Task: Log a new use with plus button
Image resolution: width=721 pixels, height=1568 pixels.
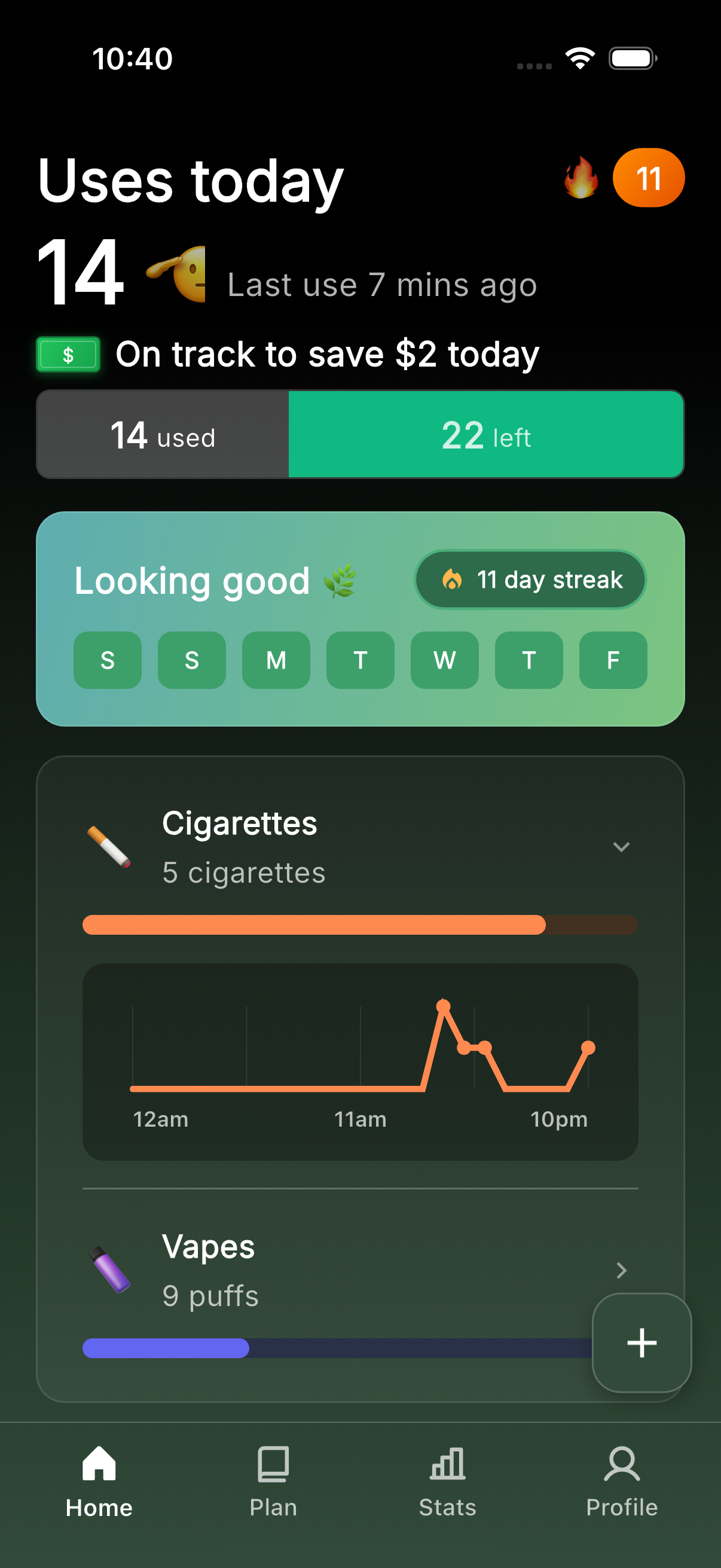Action: point(641,1343)
